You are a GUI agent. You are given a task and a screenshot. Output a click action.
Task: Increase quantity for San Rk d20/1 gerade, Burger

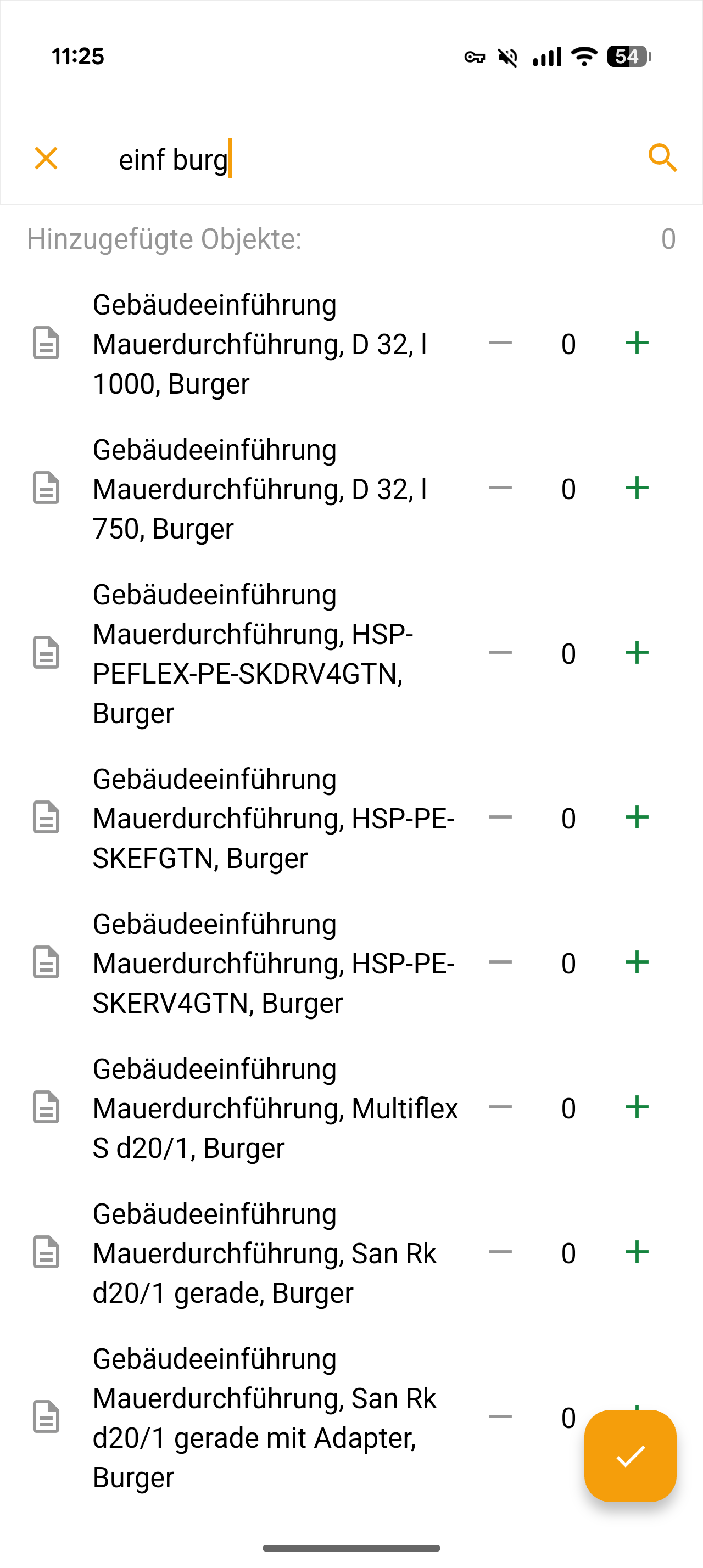637,1252
